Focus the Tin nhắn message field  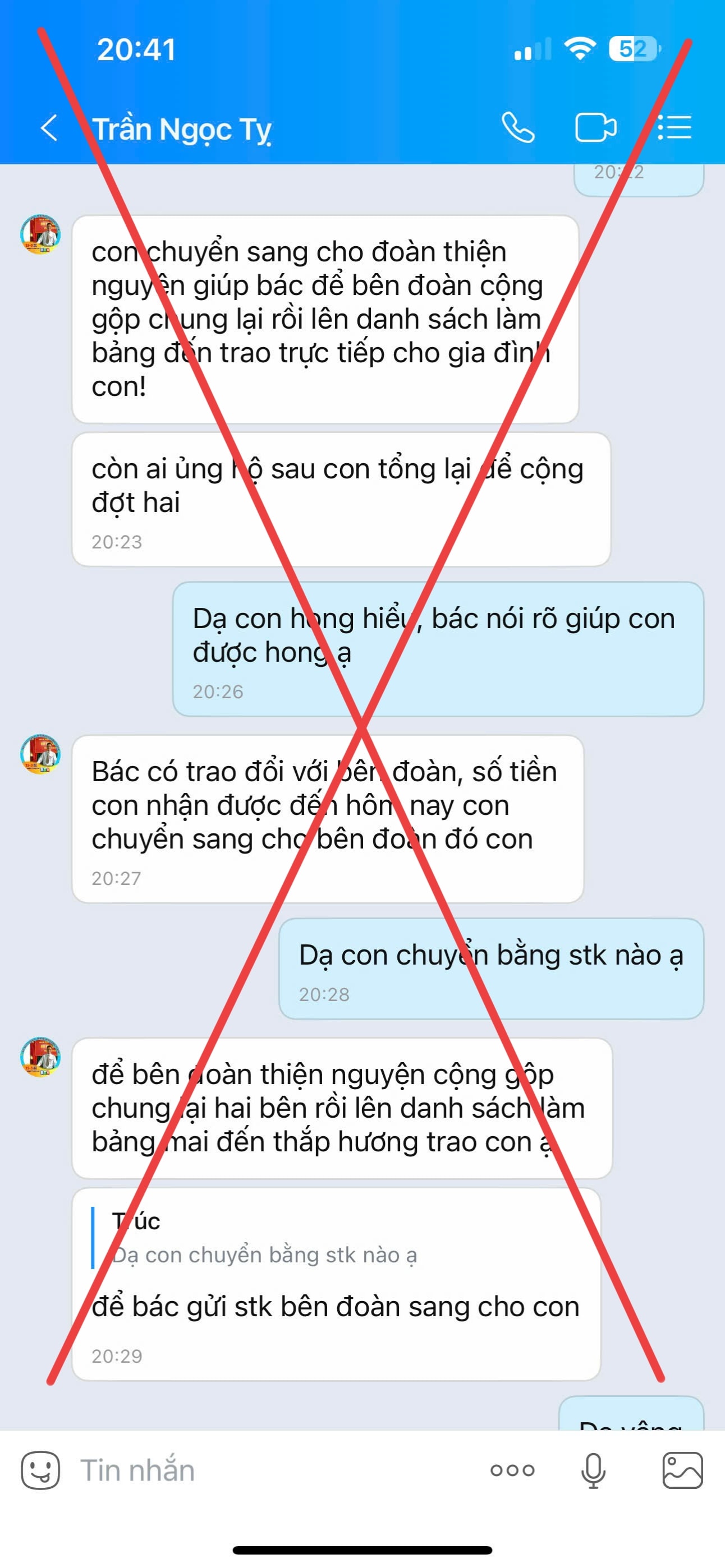[x=274, y=1470]
